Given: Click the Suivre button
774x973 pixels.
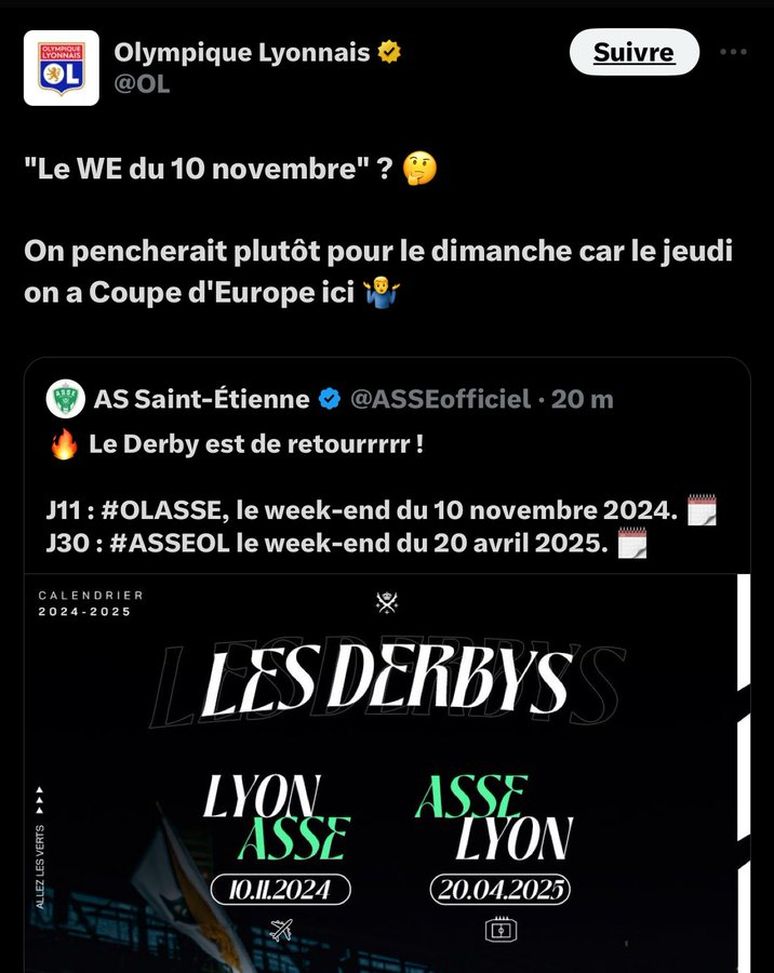Looking at the screenshot, I should [x=635, y=52].
